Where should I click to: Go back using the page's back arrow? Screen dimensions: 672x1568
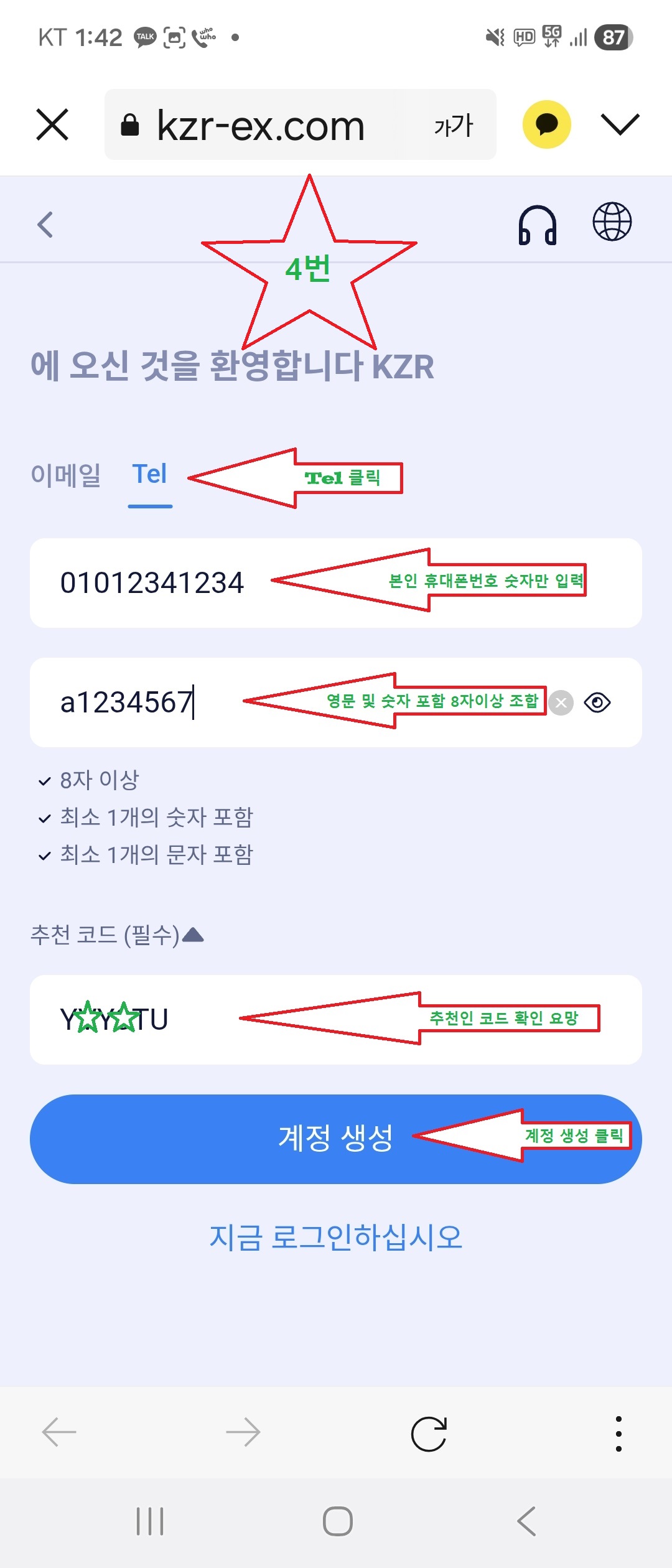(x=45, y=225)
